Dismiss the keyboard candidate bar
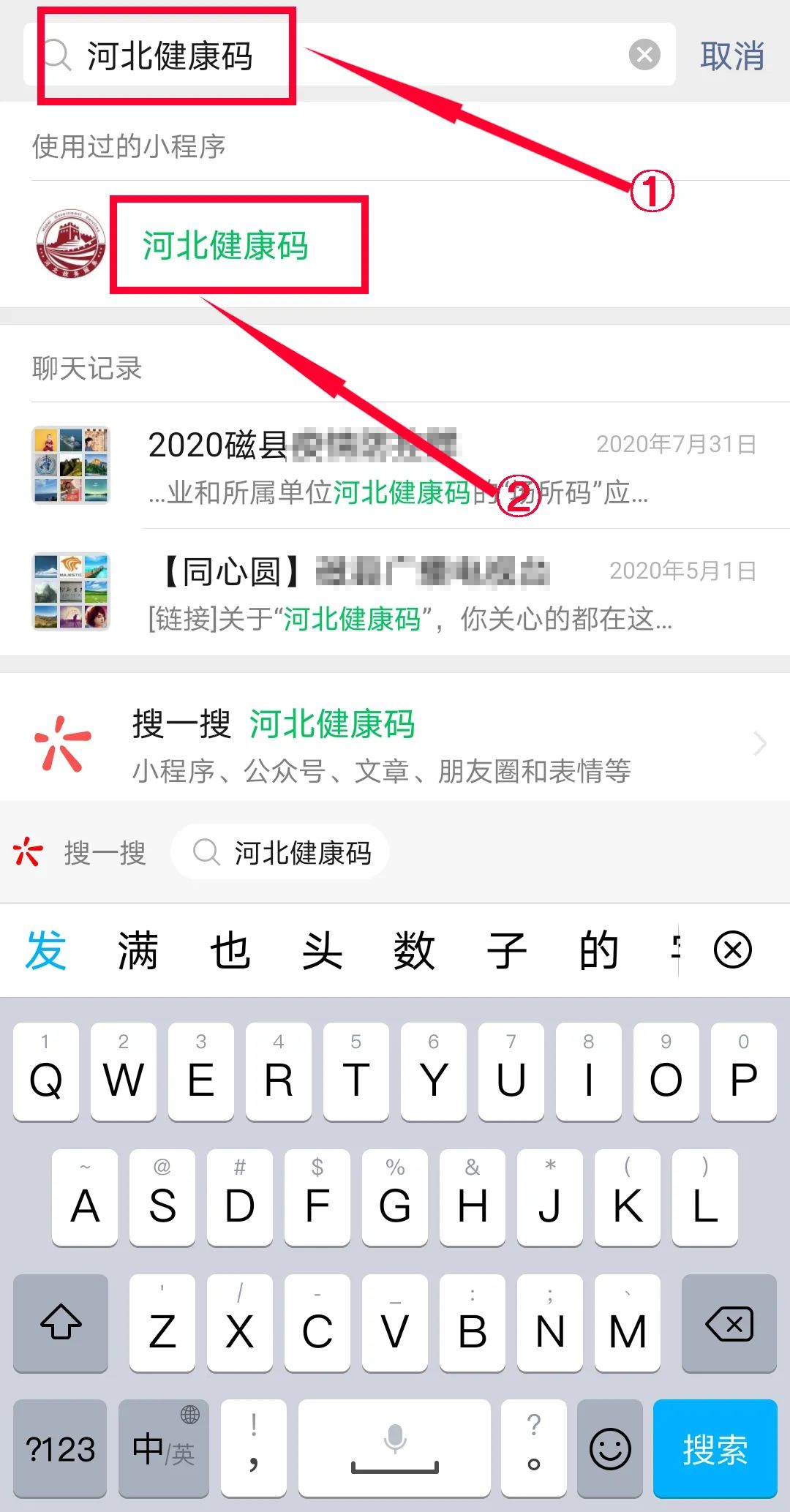This screenshot has height=1512, width=790. 733,951
